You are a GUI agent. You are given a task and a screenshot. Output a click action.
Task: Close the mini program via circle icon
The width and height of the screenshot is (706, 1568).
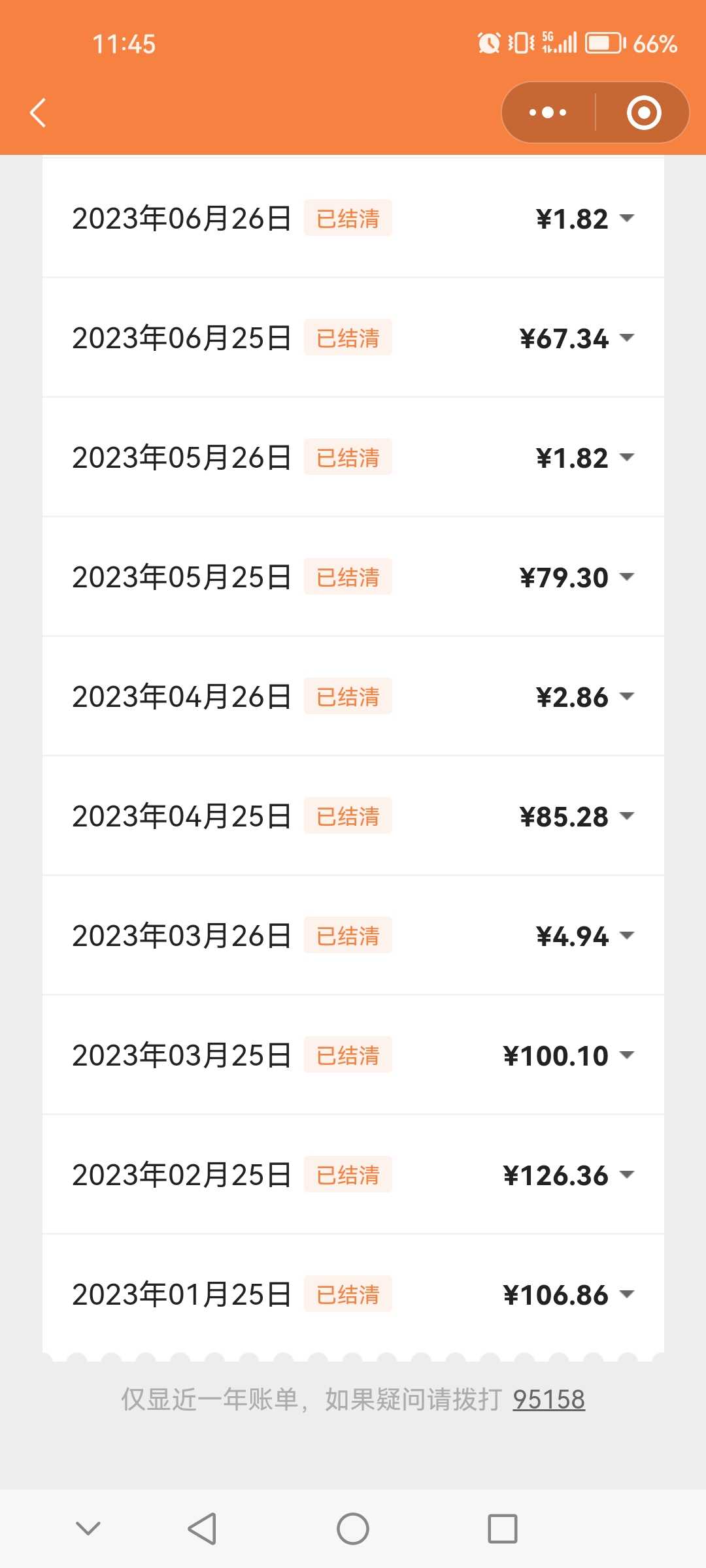644,112
